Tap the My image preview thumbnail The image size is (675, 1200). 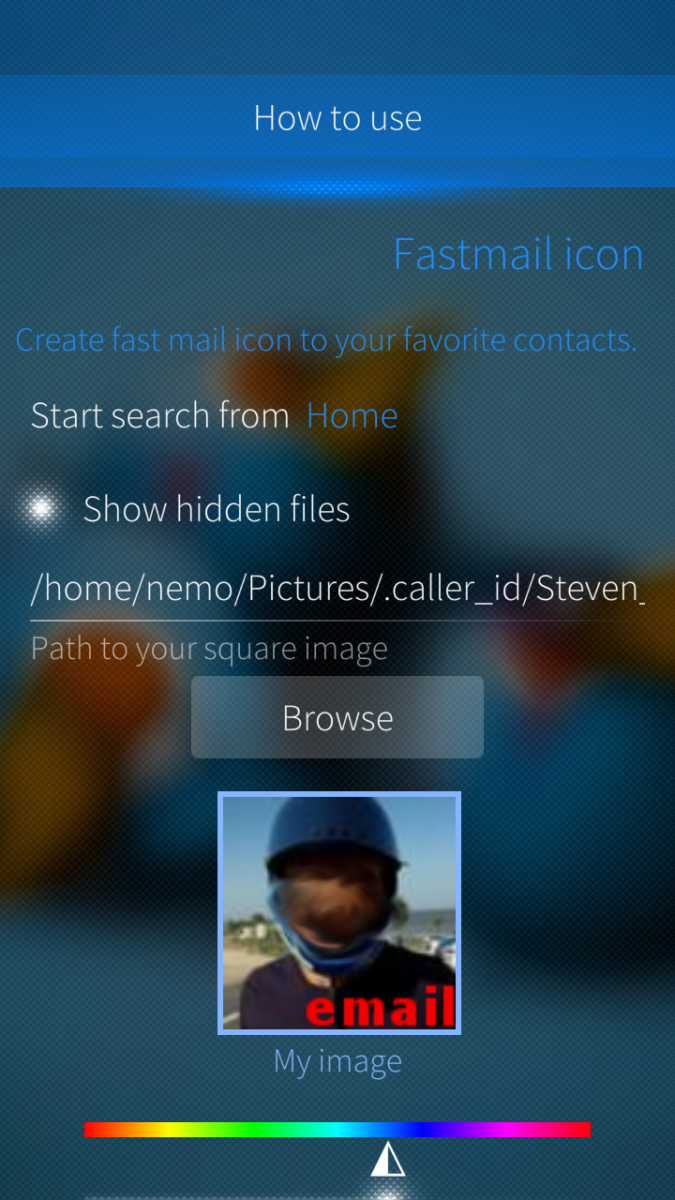(338, 912)
